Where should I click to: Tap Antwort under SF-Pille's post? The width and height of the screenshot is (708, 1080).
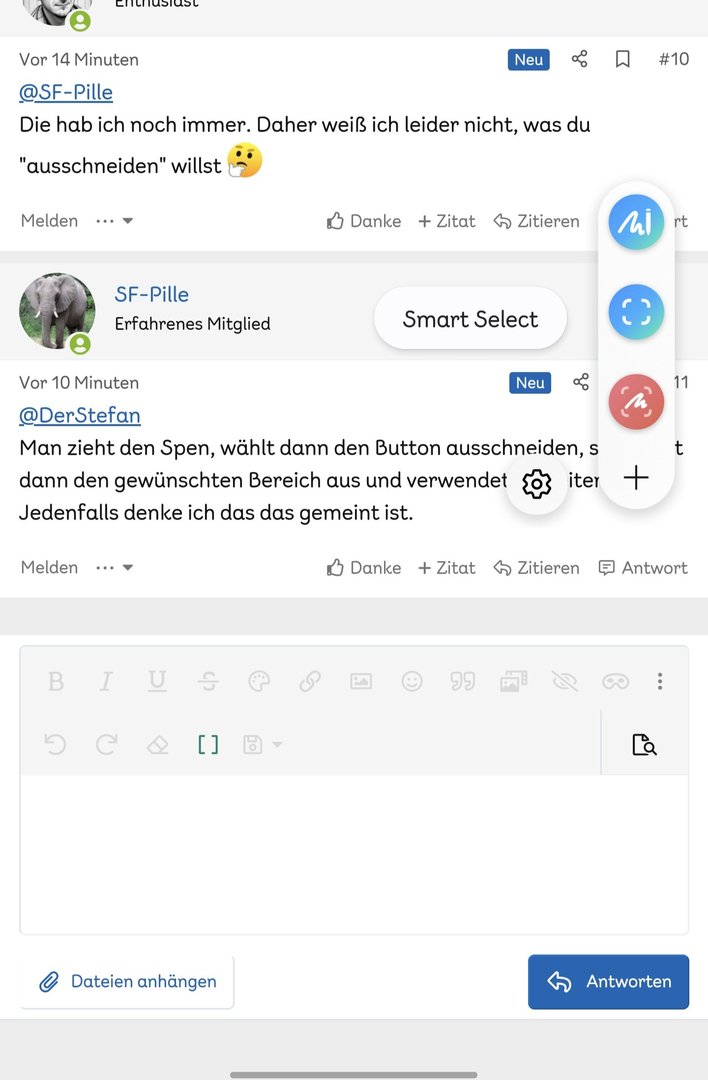tap(643, 567)
